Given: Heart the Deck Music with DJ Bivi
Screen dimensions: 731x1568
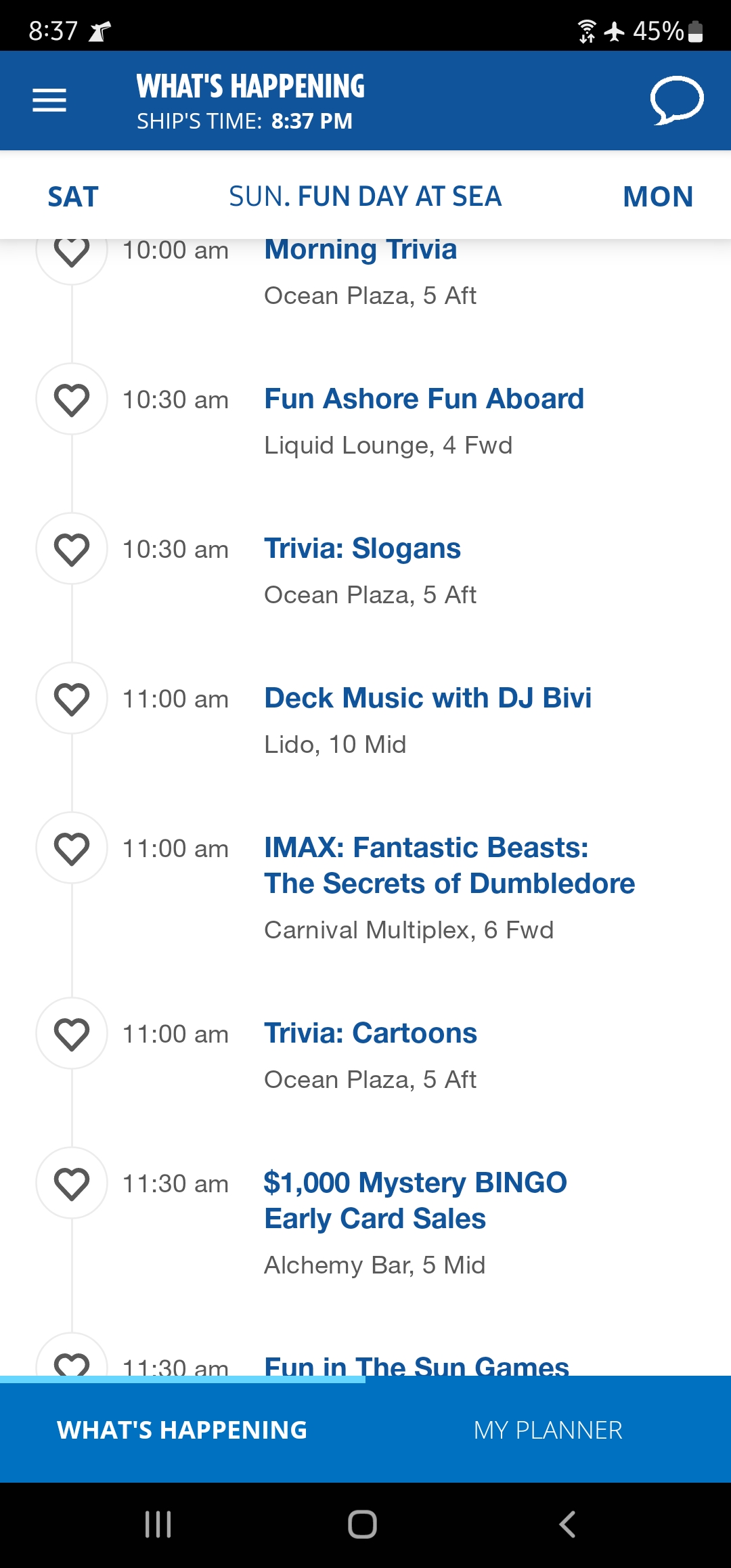Looking at the screenshot, I should point(72,699).
